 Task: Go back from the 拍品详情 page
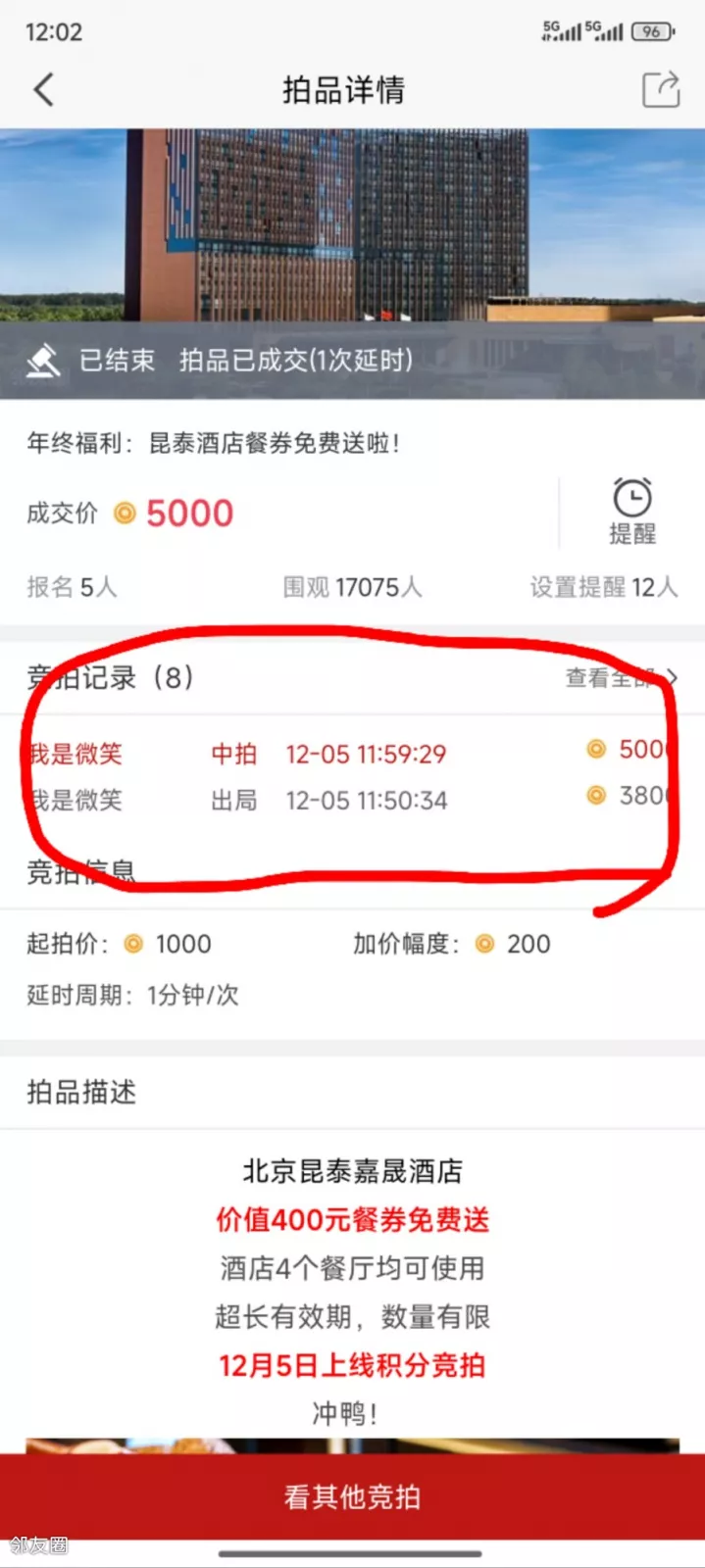pos(43,90)
